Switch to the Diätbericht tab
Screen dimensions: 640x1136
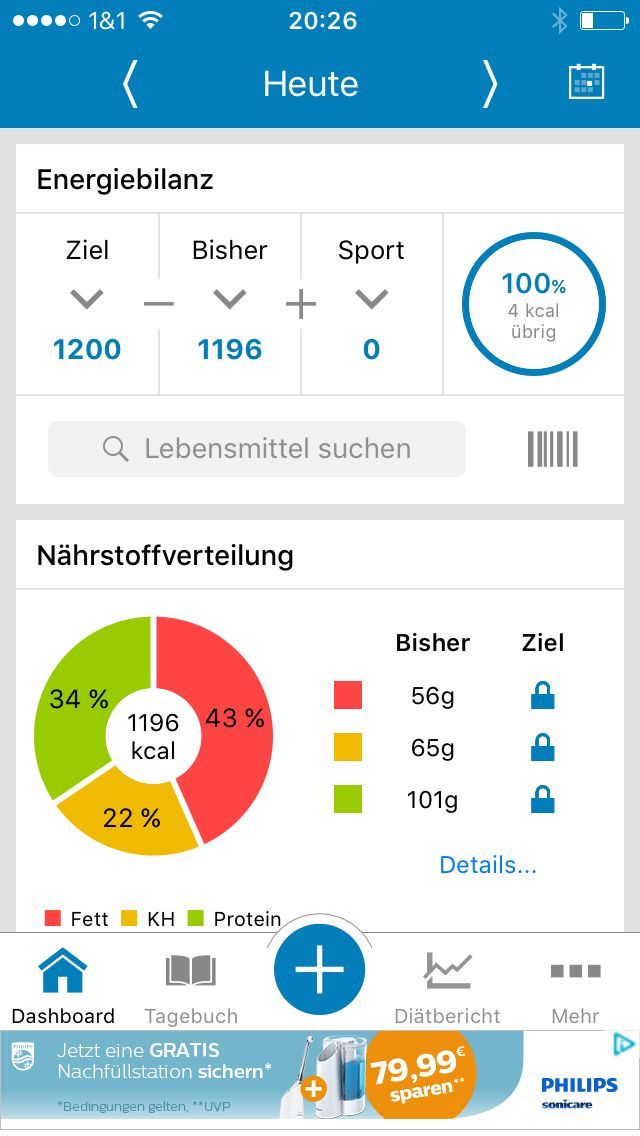click(447, 987)
